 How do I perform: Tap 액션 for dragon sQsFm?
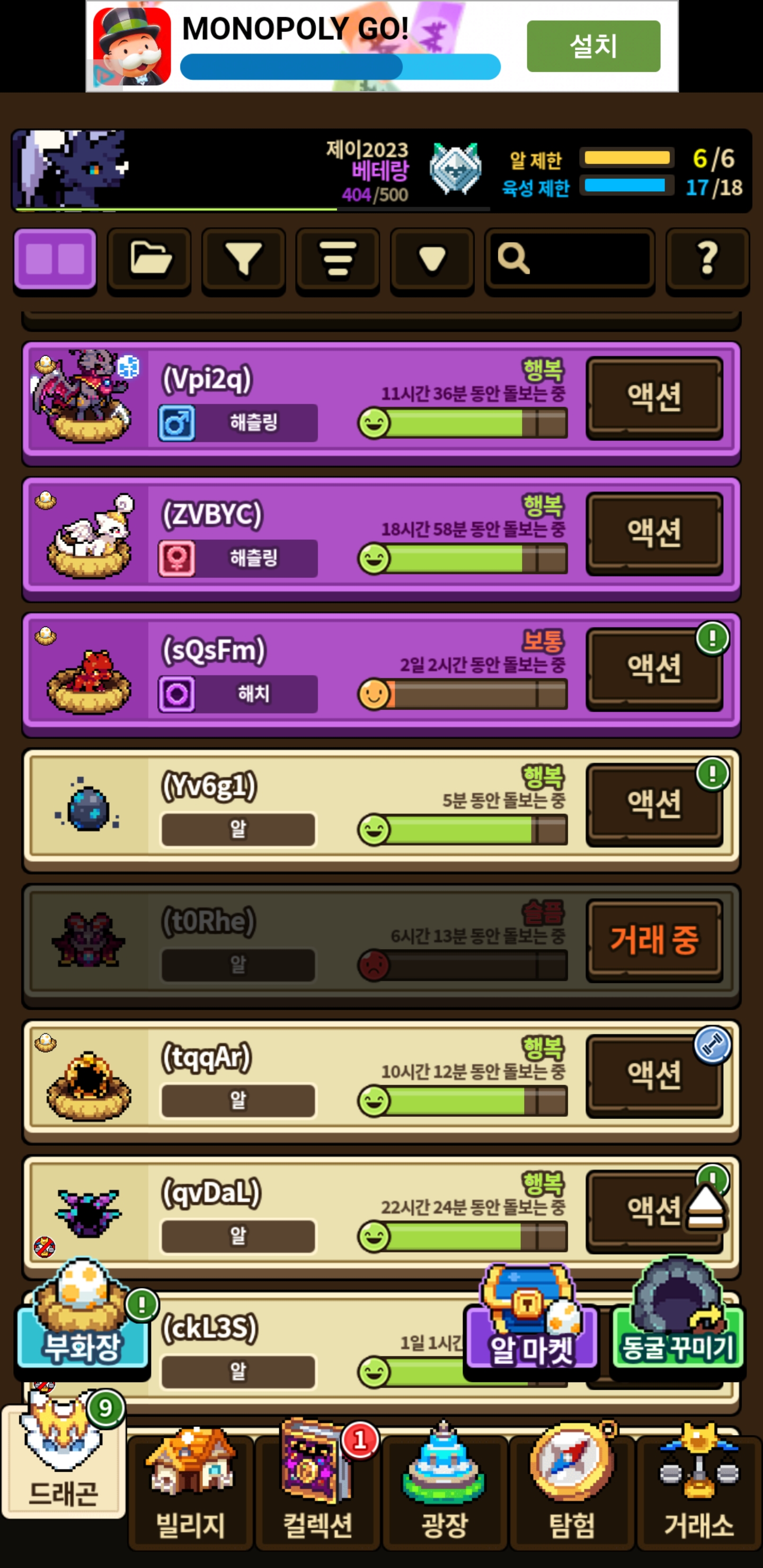coord(653,669)
